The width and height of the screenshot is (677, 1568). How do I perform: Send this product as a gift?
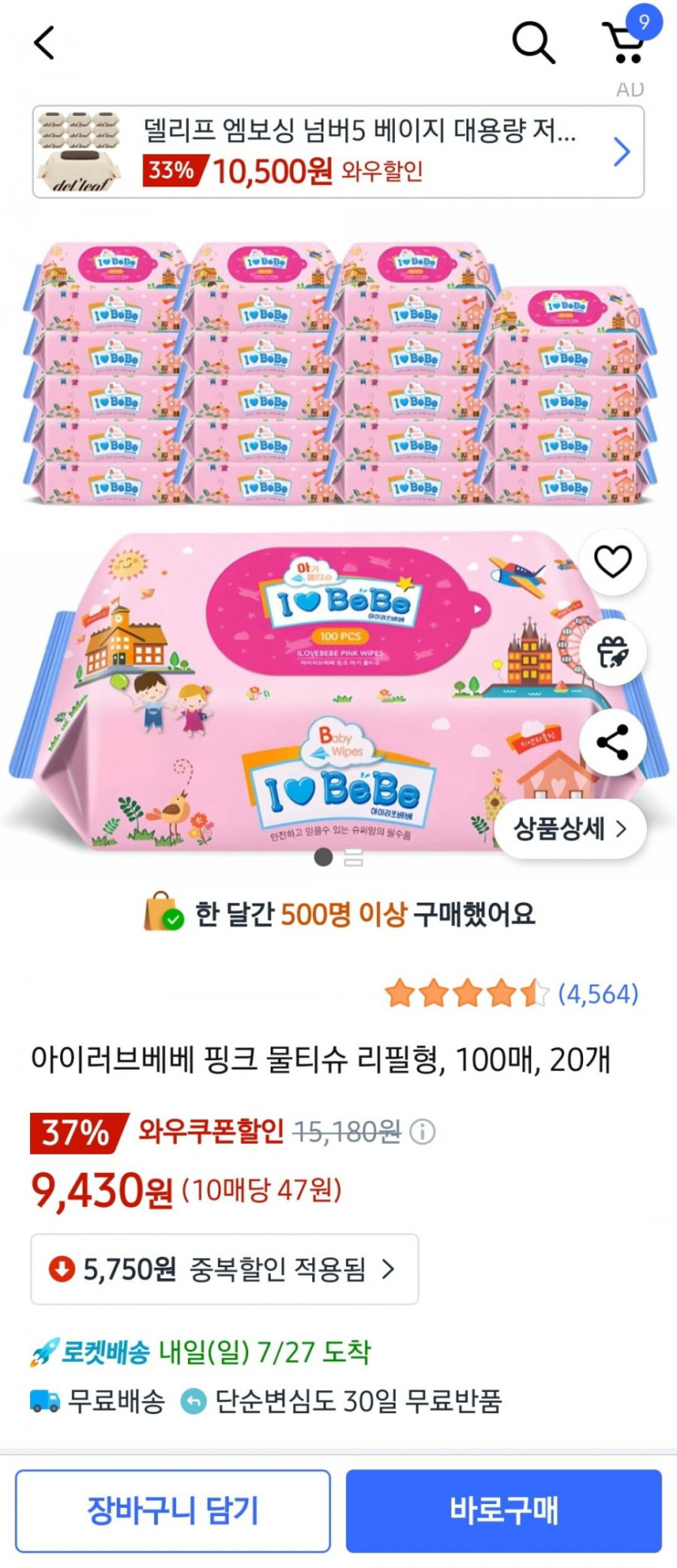click(612, 651)
